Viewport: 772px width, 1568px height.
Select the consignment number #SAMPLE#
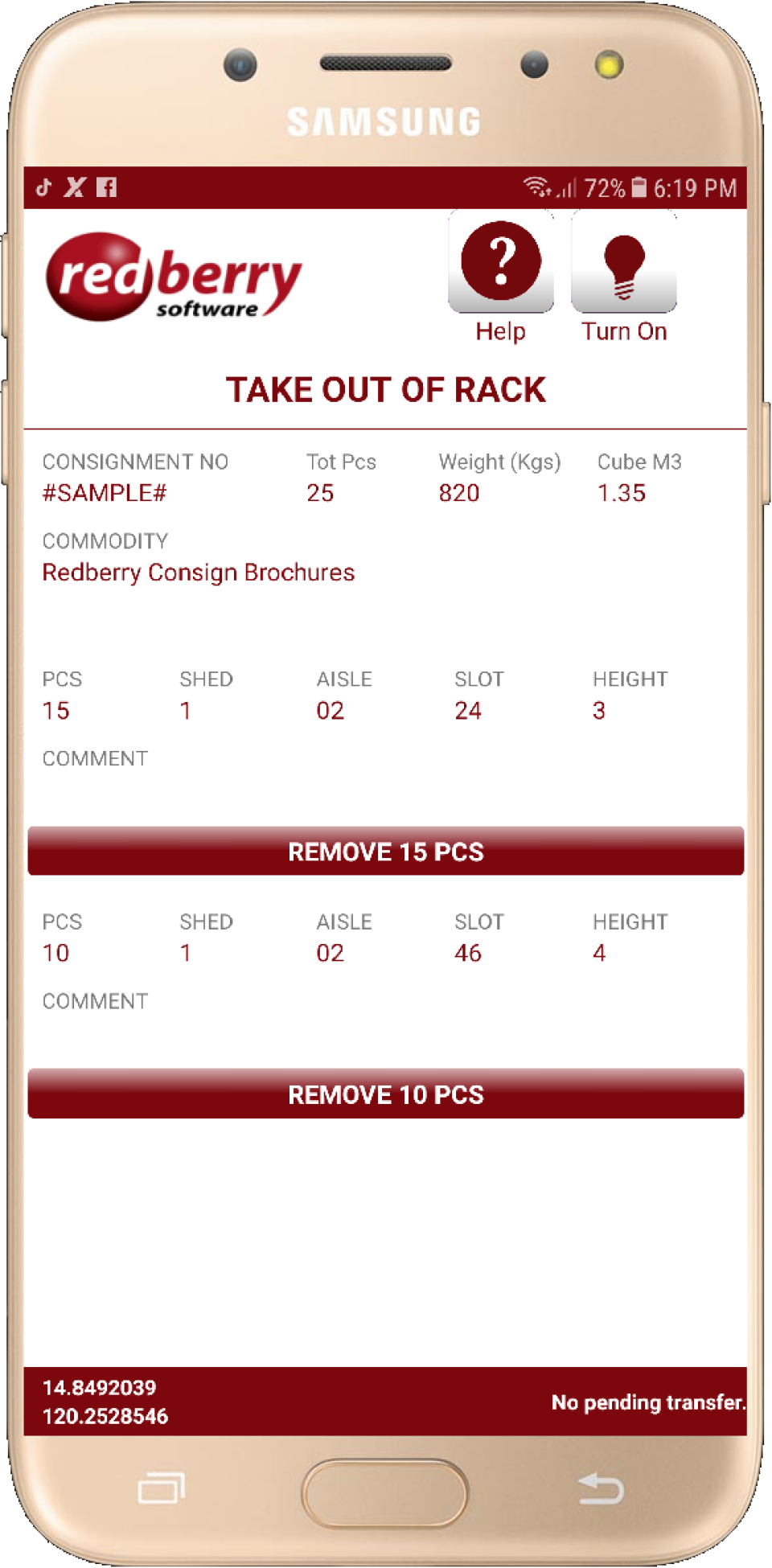click(105, 493)
